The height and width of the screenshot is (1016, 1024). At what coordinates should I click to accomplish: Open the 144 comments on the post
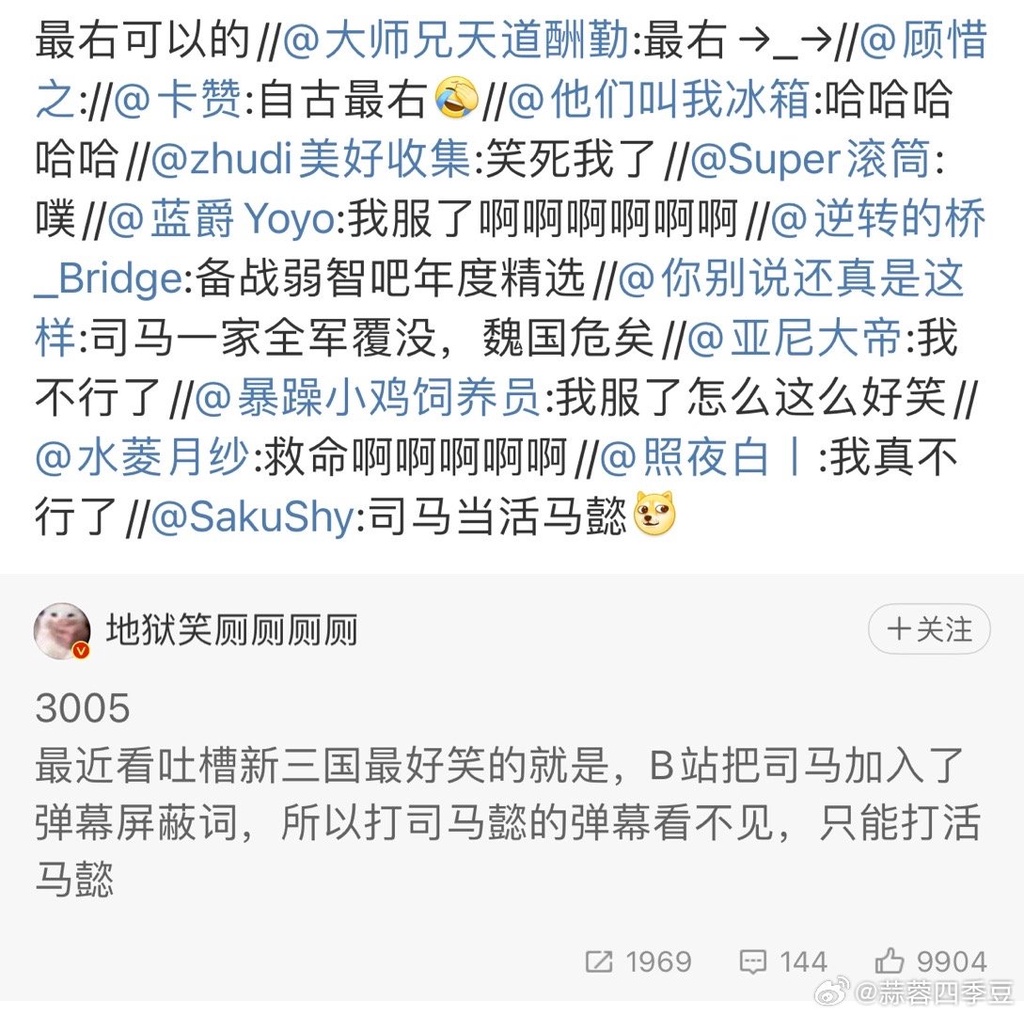[783, 962]
